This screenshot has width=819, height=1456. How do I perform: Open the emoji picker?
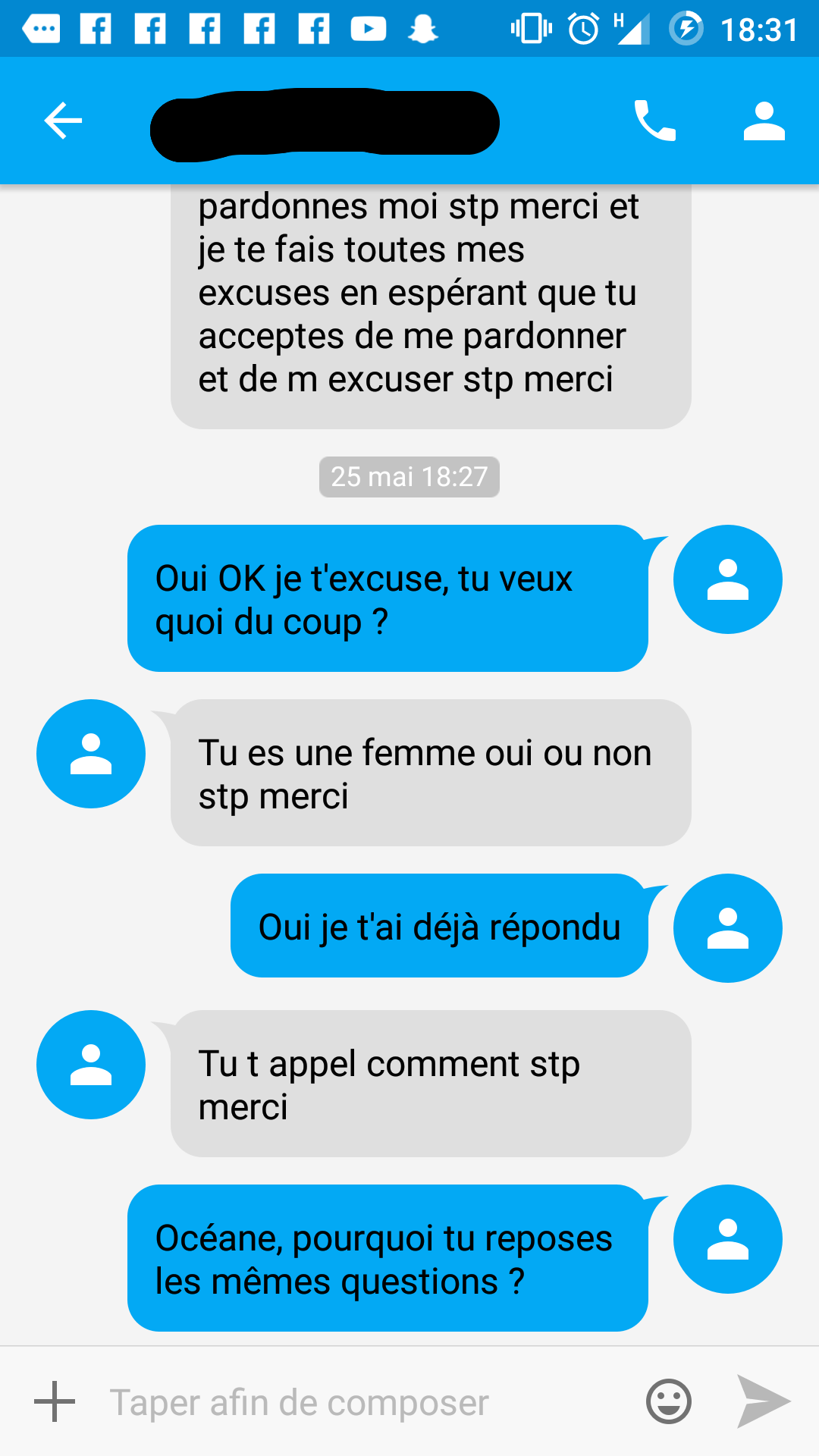coord(669,1401)
